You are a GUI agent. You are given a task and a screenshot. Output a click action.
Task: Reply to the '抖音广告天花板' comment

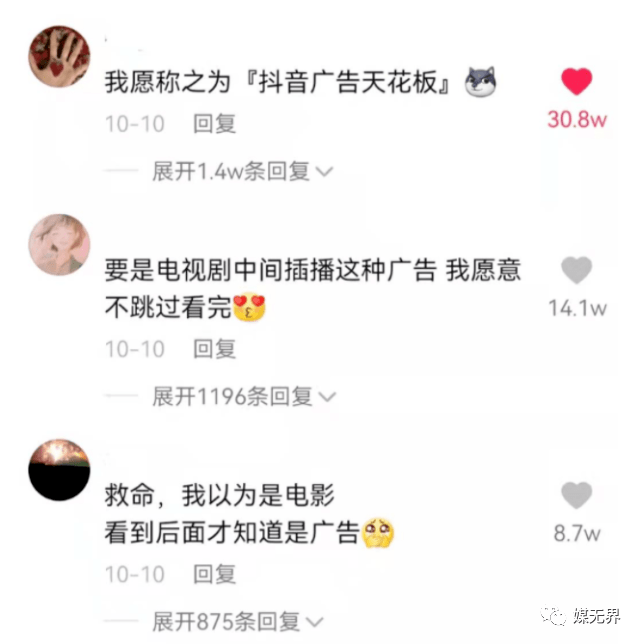tap(215, 123)
